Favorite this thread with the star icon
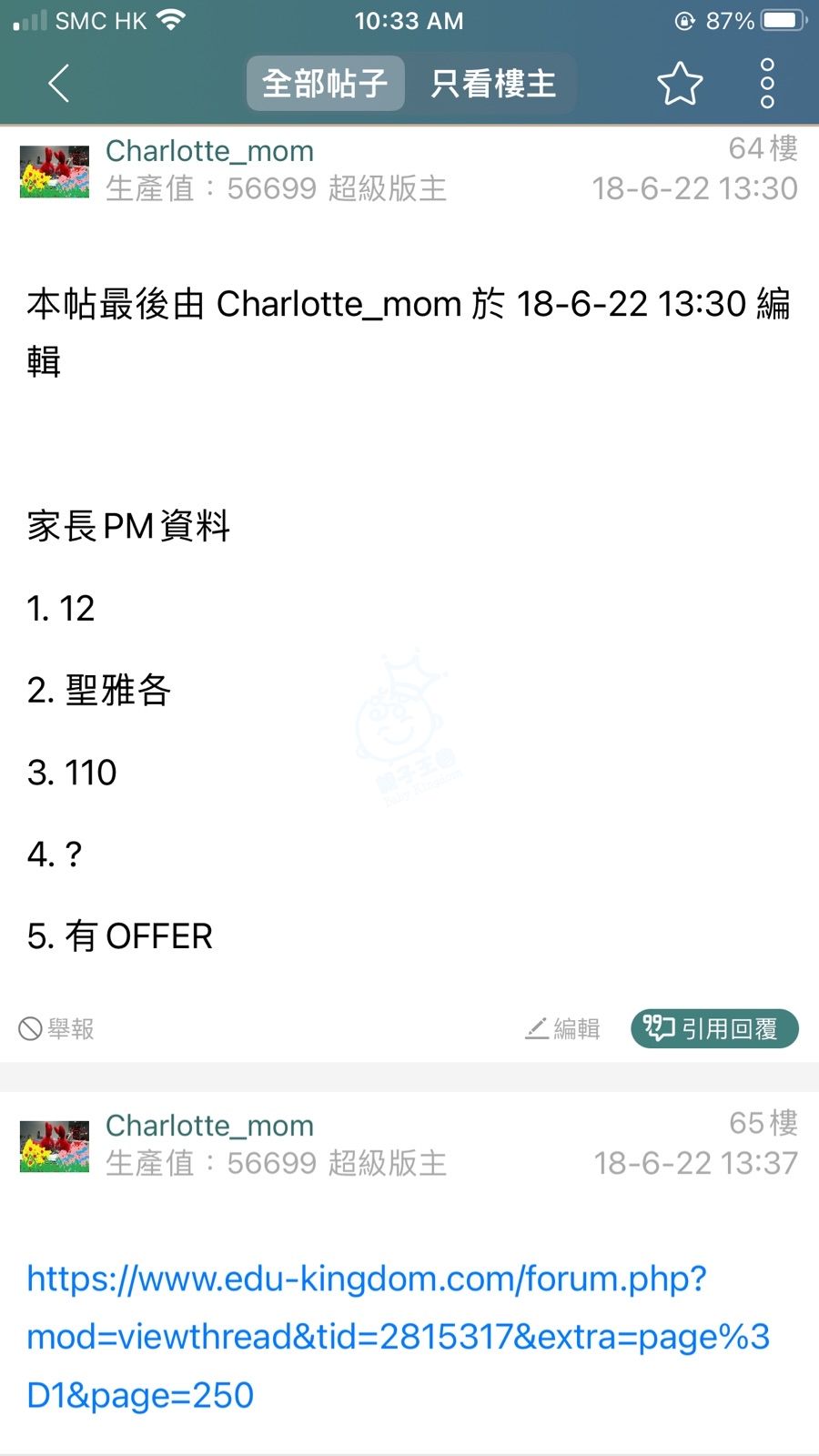 click(680, 84)
